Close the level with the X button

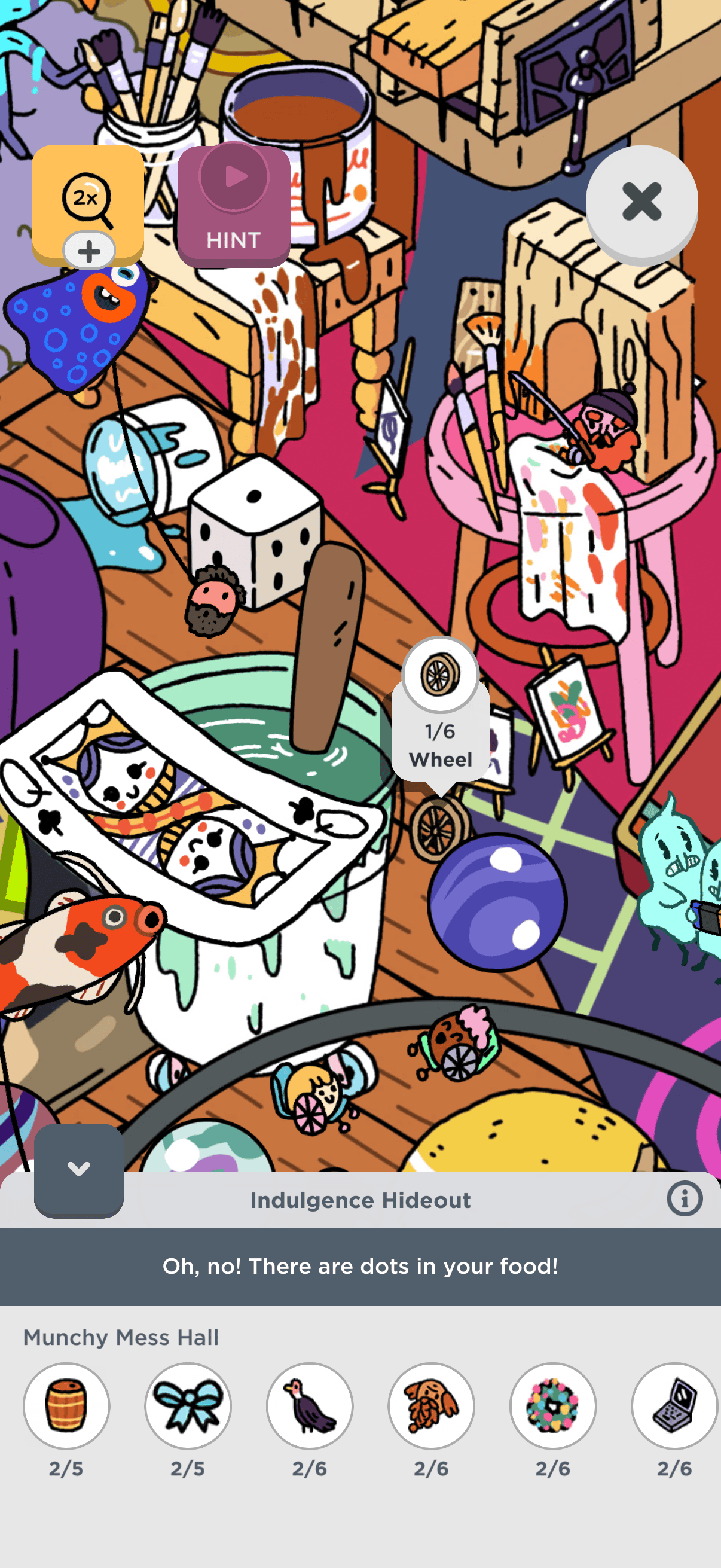641,202
